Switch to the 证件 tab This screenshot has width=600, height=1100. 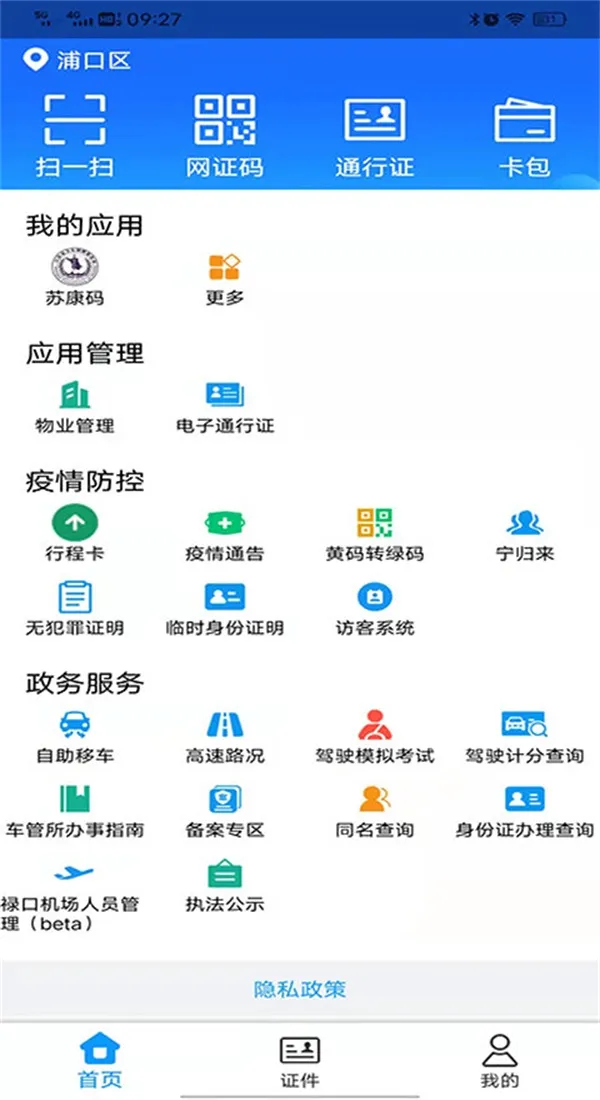point(300,1062)
